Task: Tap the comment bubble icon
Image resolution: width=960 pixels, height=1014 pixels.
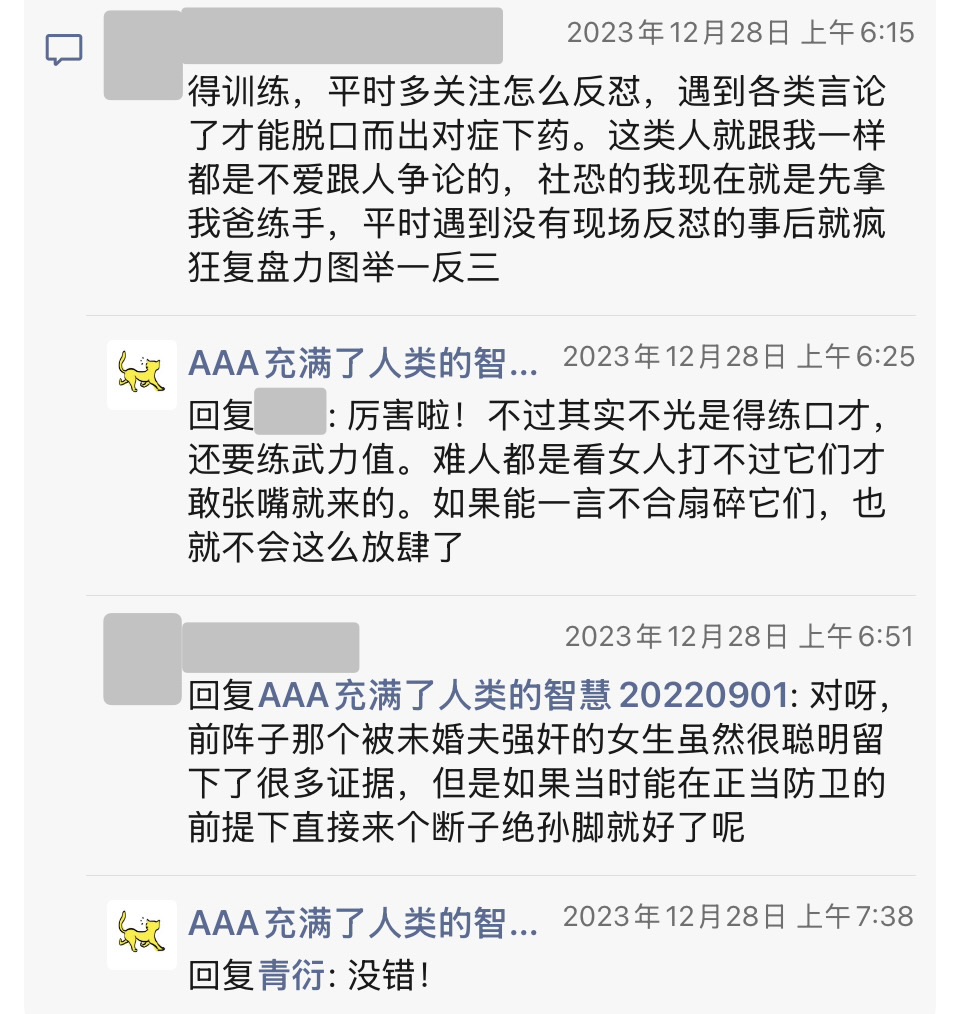Action: click(64, 49)
